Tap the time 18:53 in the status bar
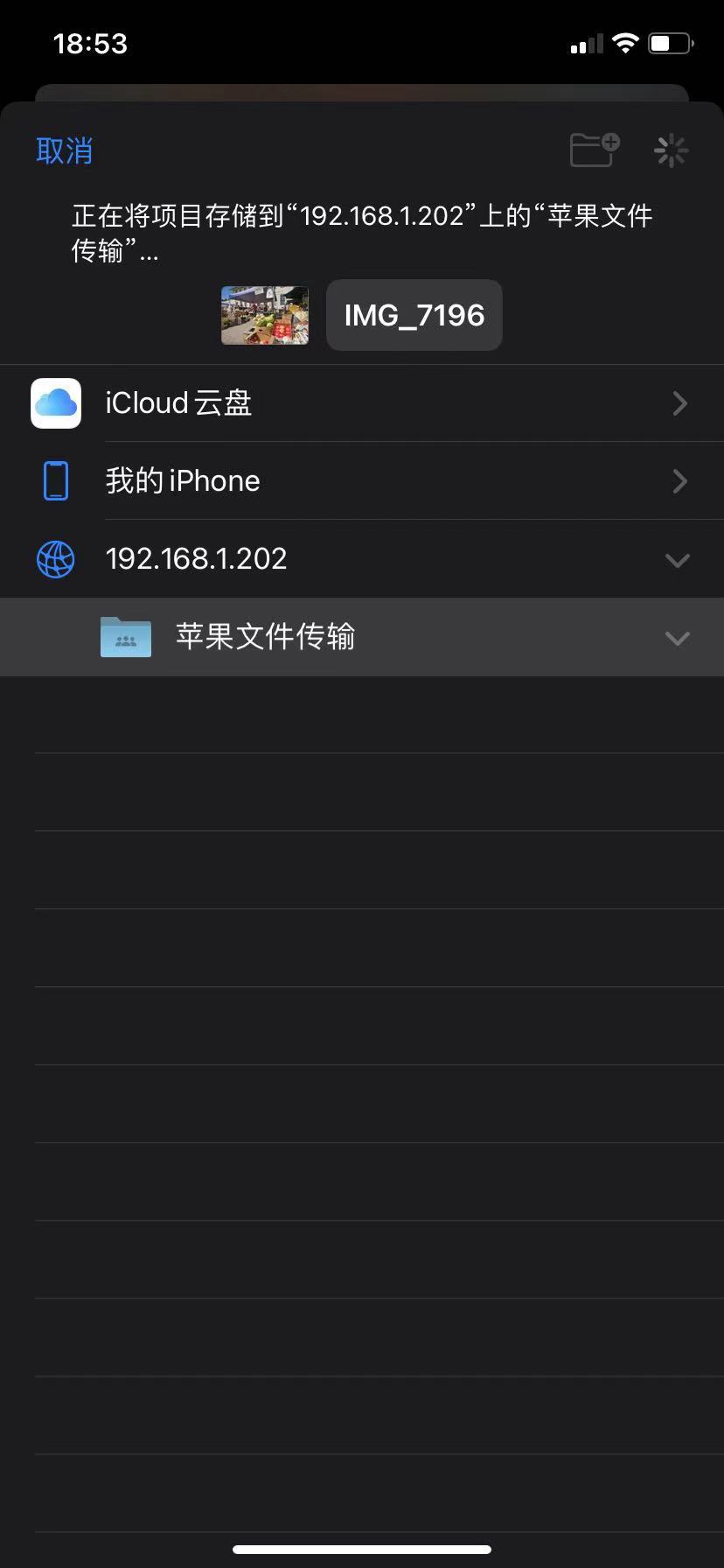 click(91, 42)
